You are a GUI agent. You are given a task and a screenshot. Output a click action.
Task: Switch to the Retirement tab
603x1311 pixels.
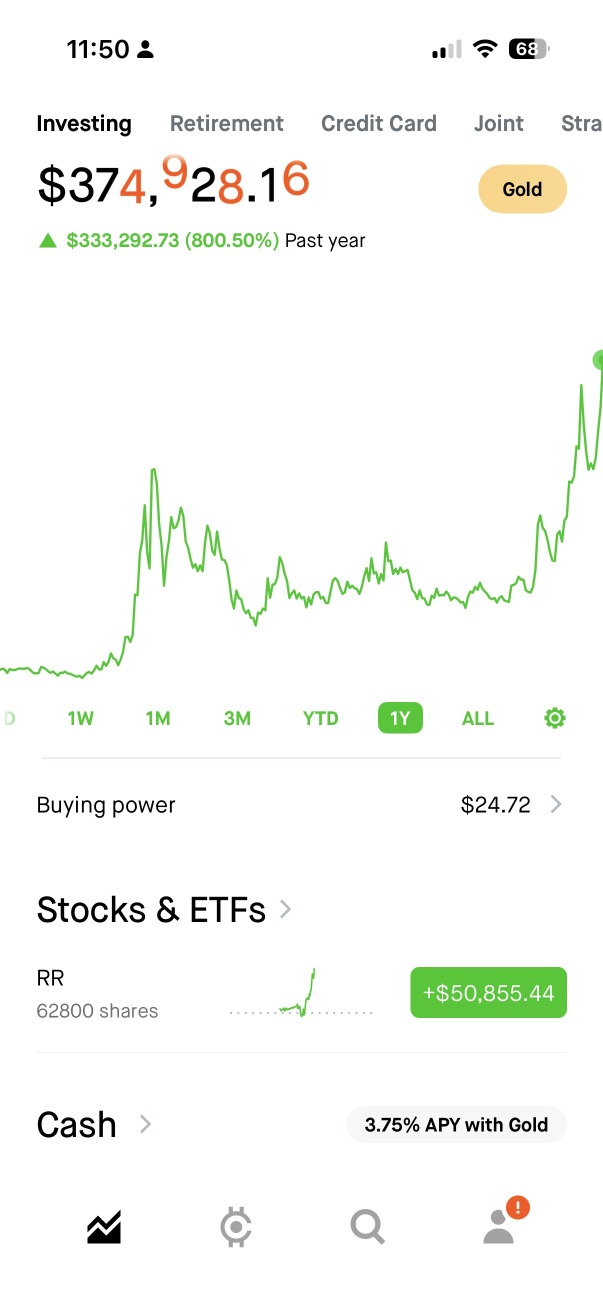(226, 124)
